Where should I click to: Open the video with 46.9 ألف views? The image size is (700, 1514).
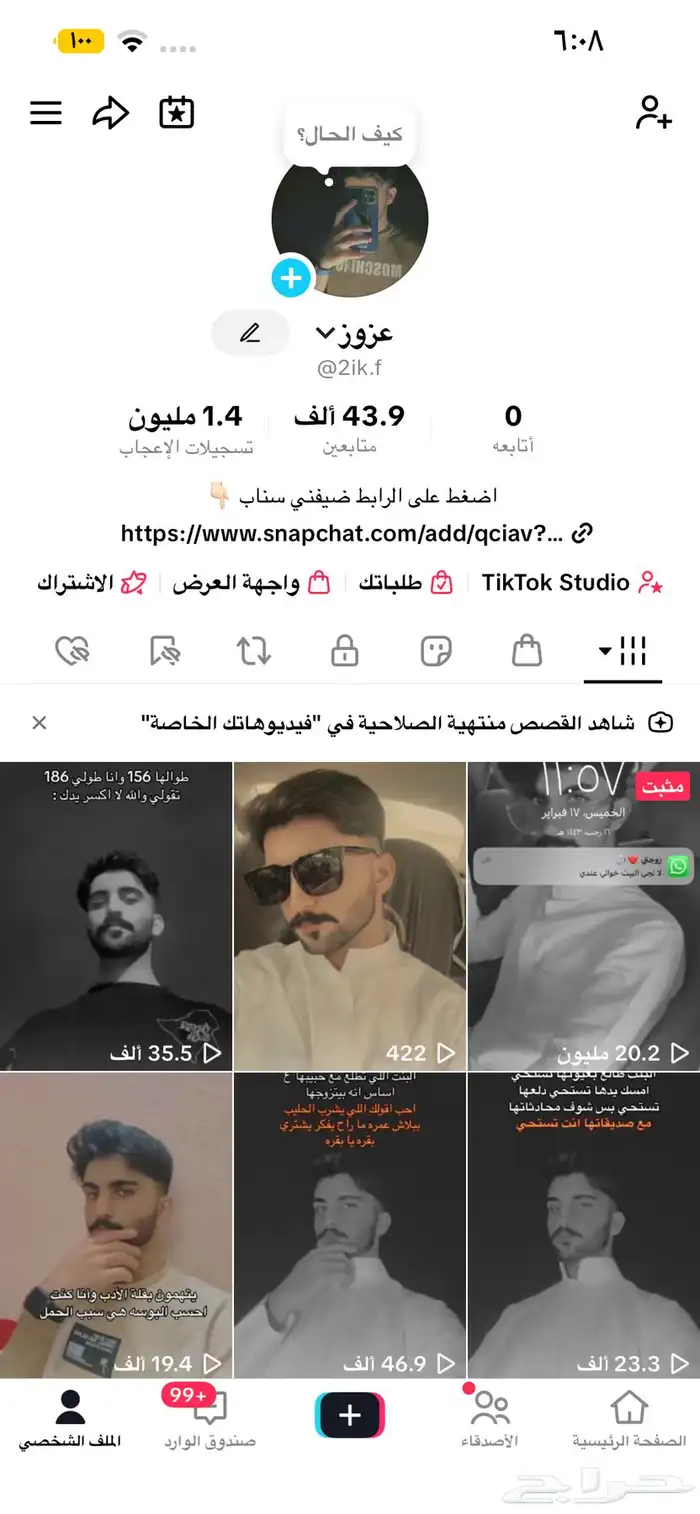(x=350, y=1225)
